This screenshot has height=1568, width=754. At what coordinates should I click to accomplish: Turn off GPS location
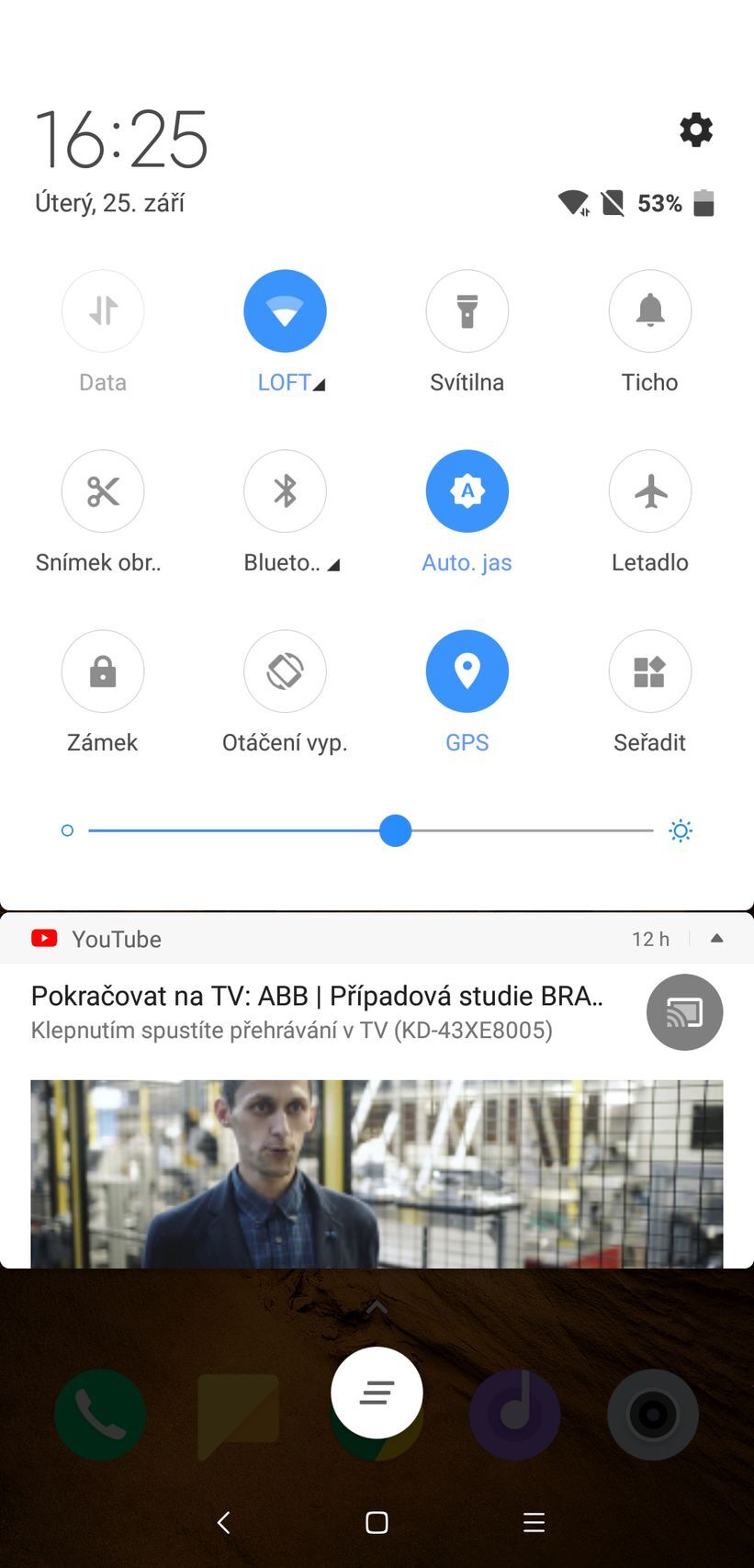[467, 671]
